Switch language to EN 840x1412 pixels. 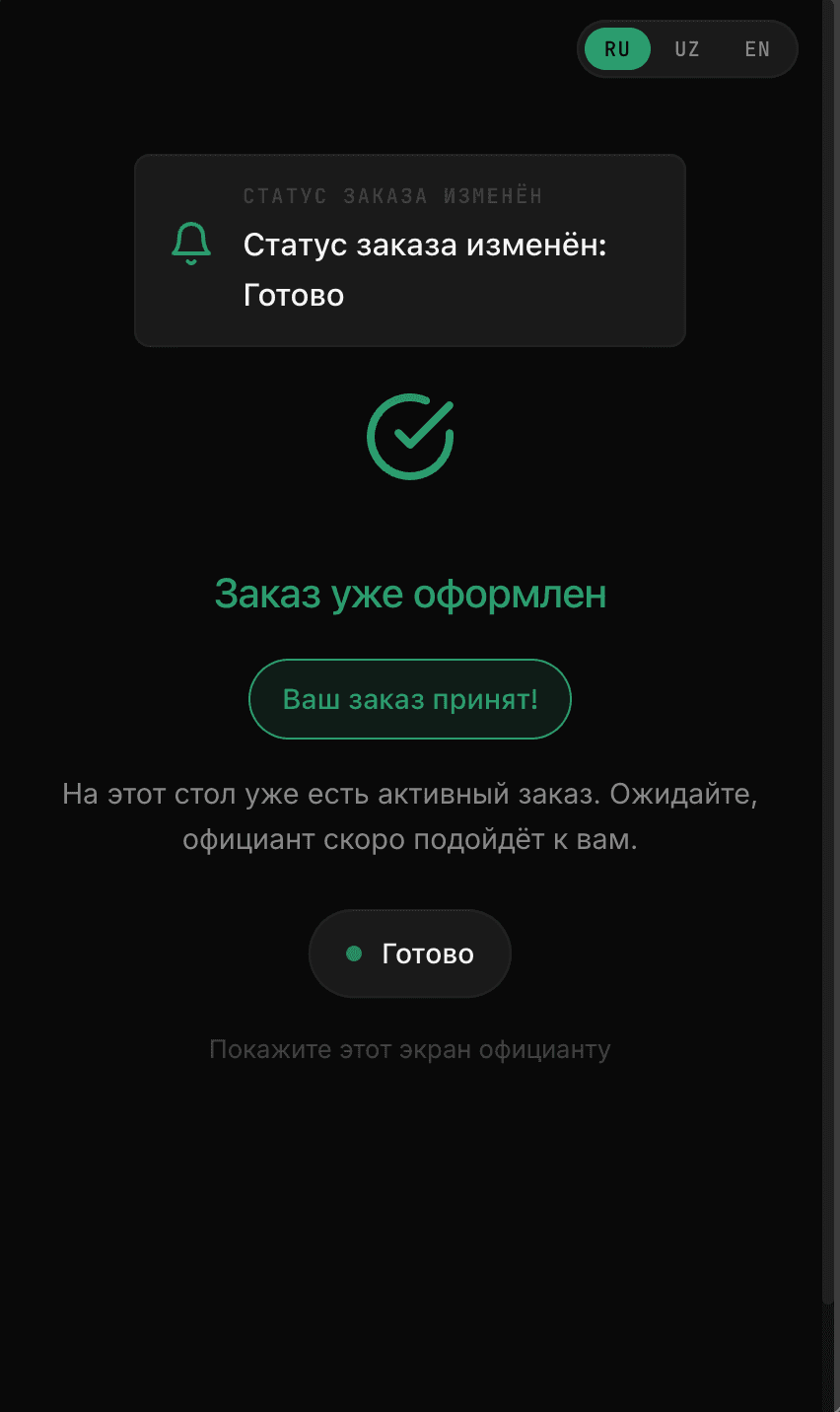[757, 49]
